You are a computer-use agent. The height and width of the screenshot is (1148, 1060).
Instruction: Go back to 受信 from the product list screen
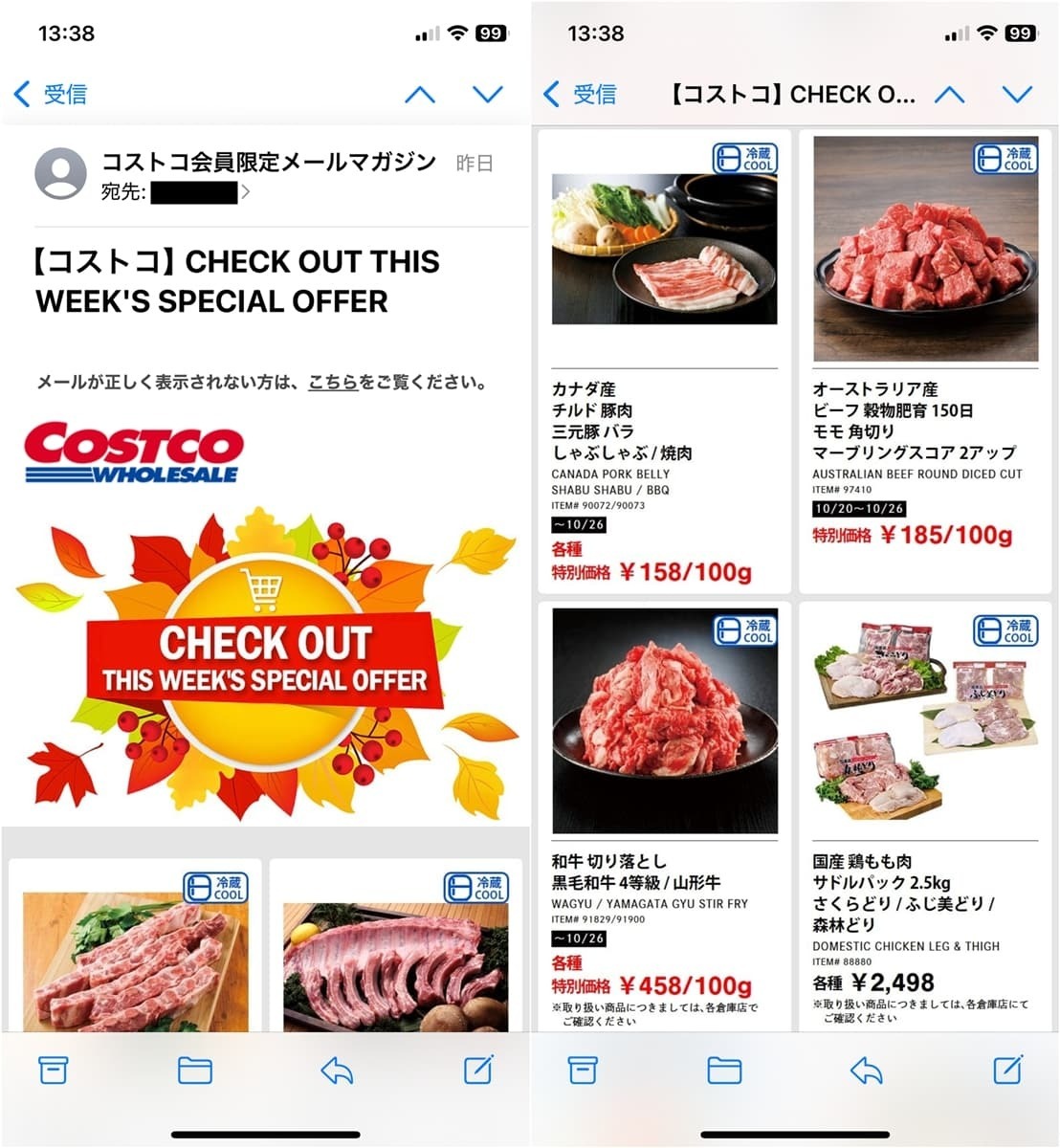580,94
